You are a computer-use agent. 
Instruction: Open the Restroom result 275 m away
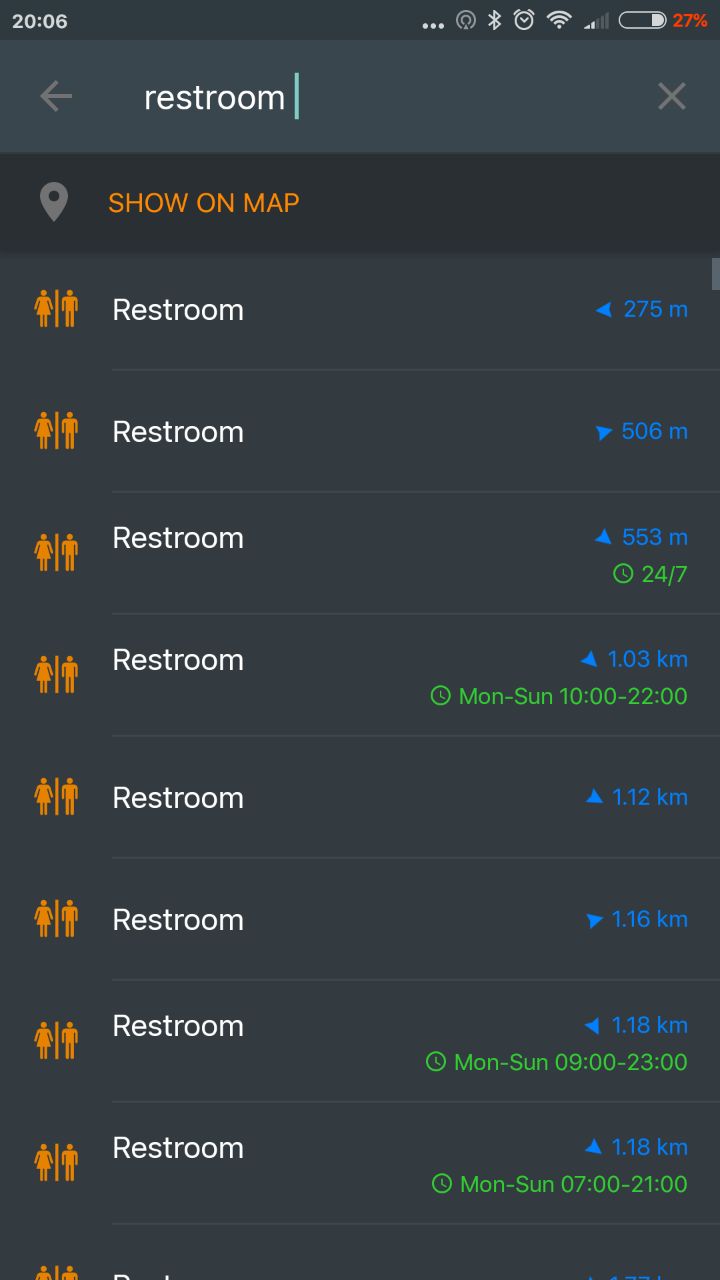click(x=360, y=310)
